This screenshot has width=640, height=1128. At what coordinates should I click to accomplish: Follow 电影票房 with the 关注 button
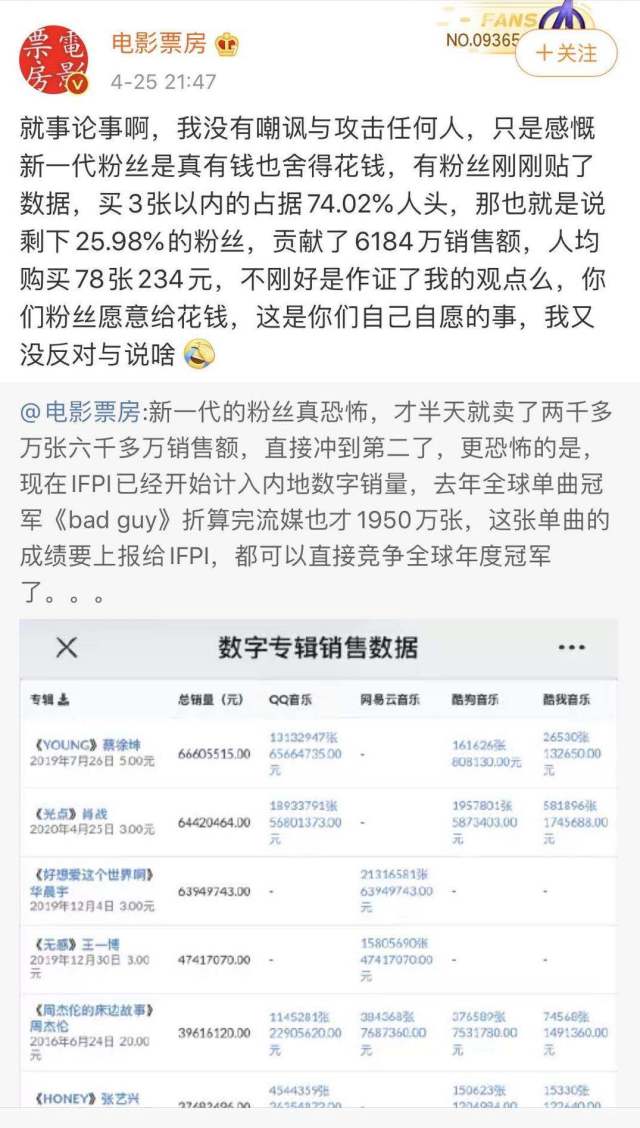[567, 53]
